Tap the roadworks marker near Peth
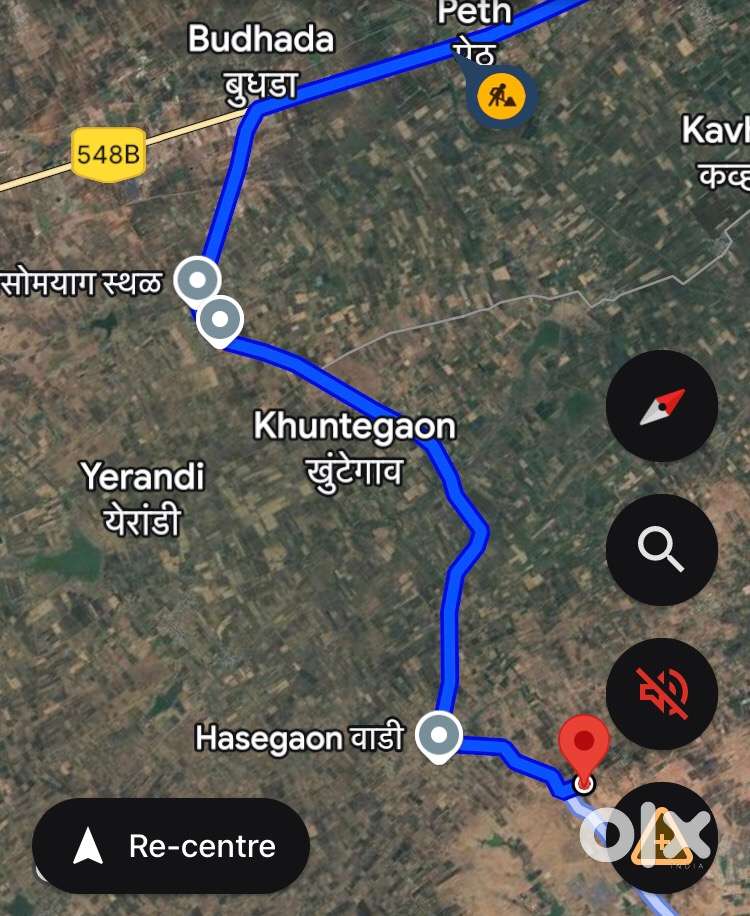This screenshot has height=916, width=750. [499, 97]
